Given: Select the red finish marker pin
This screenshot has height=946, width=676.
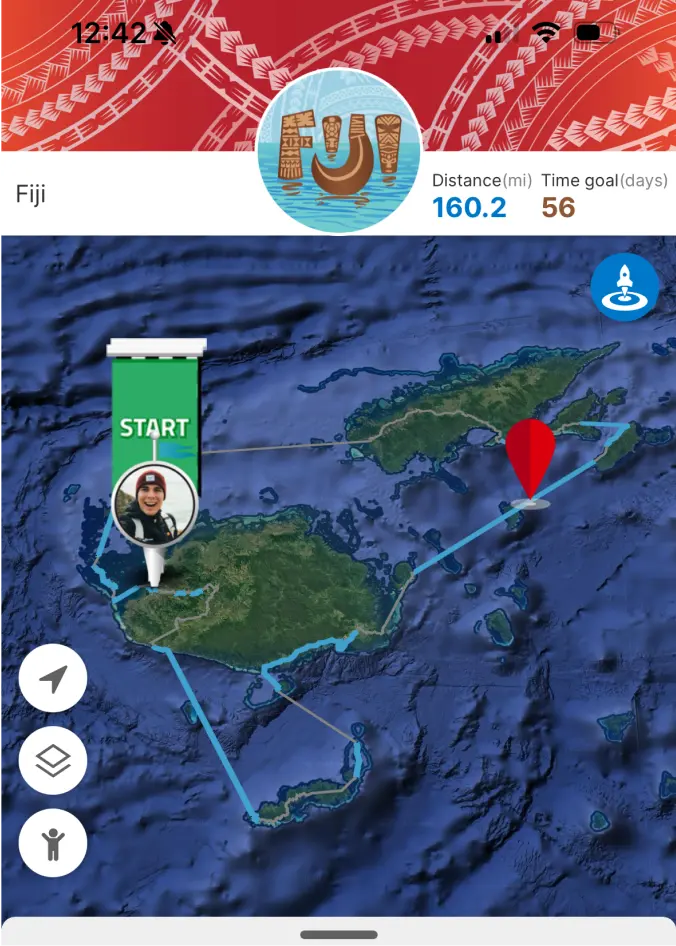Looking at the screenshot, I should (529, 456).
